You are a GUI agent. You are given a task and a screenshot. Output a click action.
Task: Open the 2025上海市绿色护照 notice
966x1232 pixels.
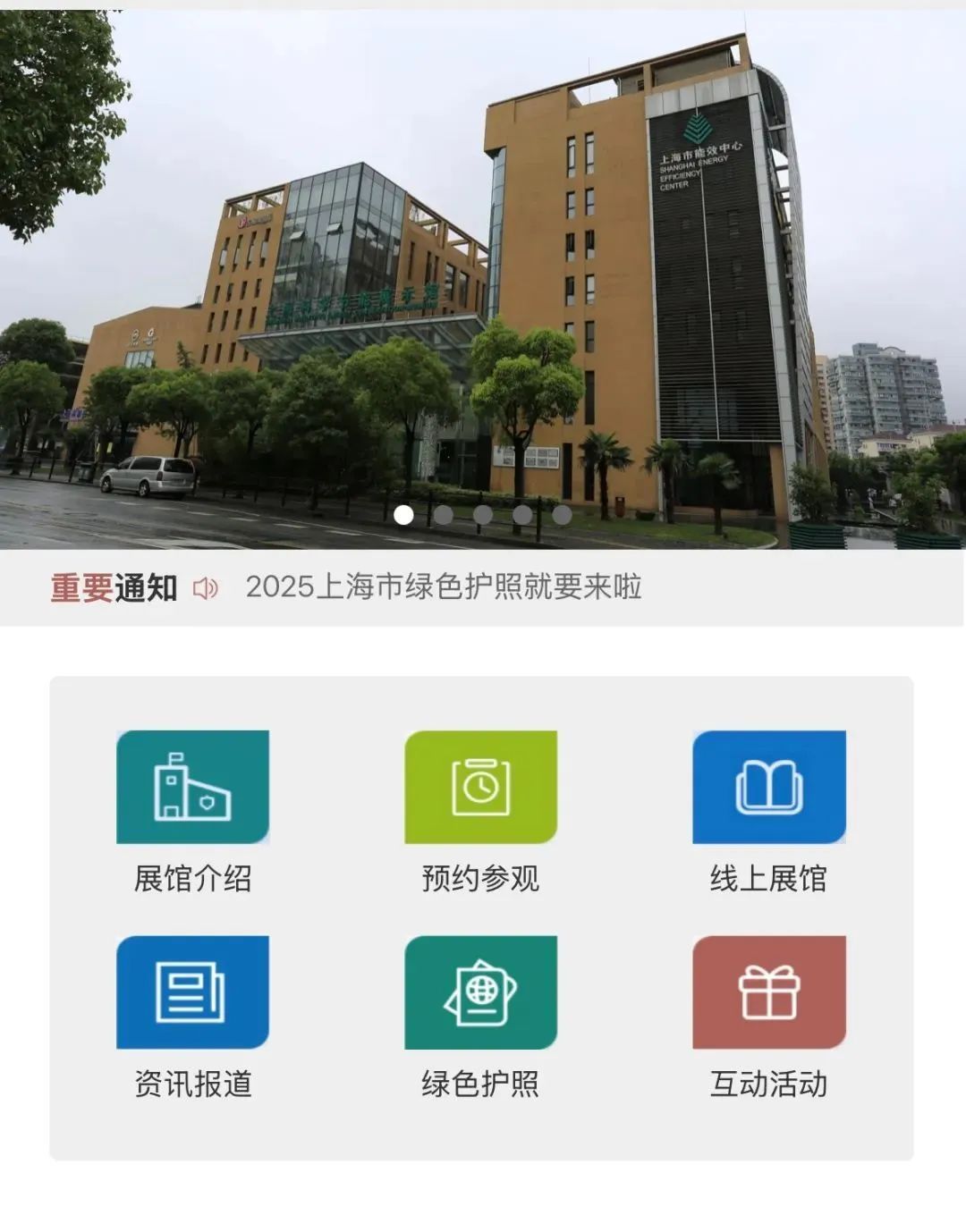(x=444, y=587)
